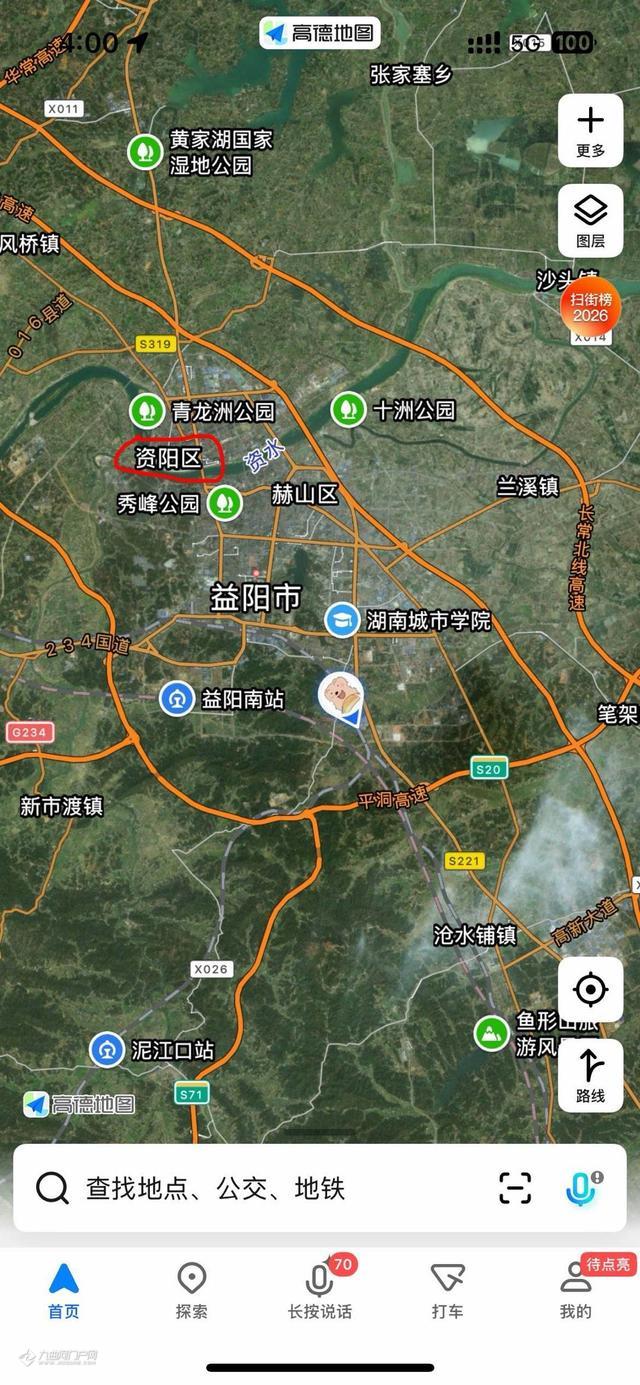Select 湖南城市学院 marker on the map
The width and height of the screenshot is (640, 1385).
[342, 620]
